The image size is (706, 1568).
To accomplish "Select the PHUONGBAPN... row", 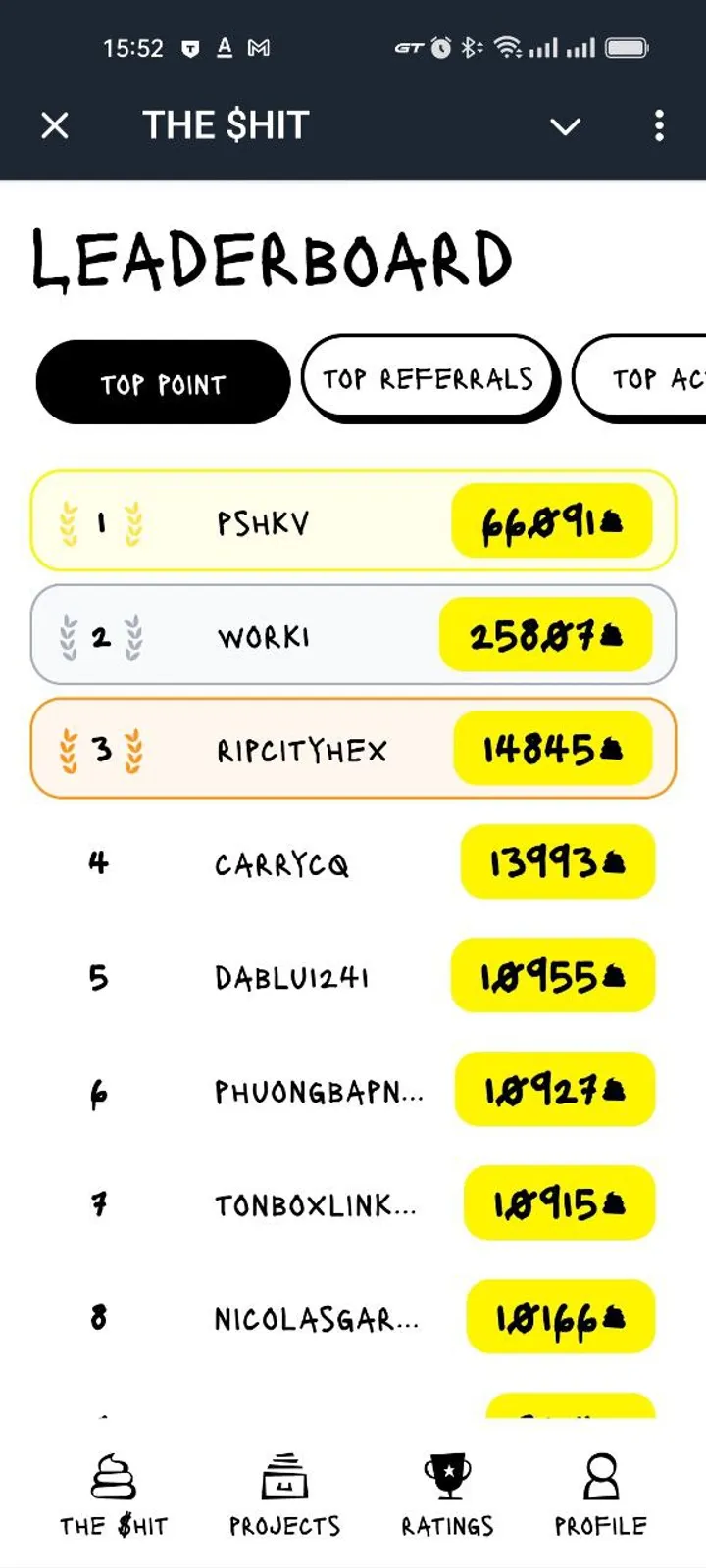I will pyautogui.click(x=353, y=1091).
